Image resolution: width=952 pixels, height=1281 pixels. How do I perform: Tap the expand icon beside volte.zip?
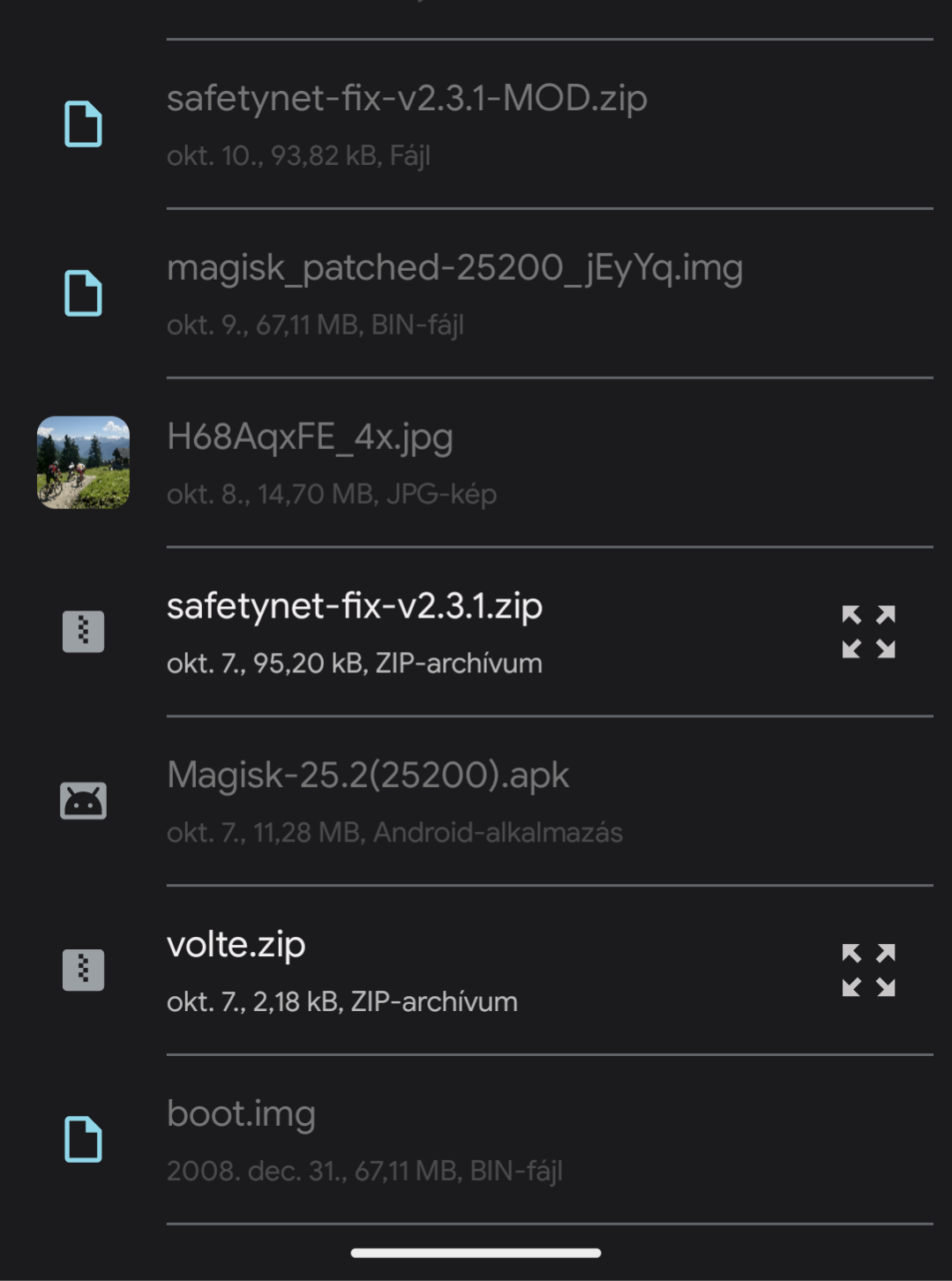click(x=868, y=970)
